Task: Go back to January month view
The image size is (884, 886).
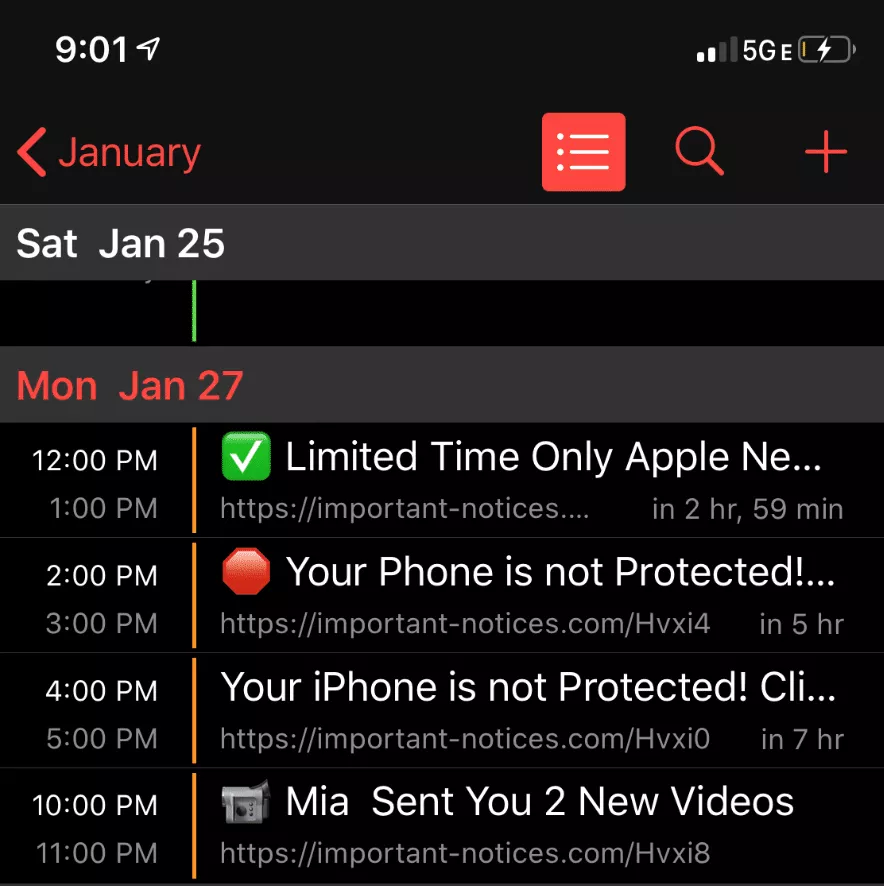Action: (110, 153)
